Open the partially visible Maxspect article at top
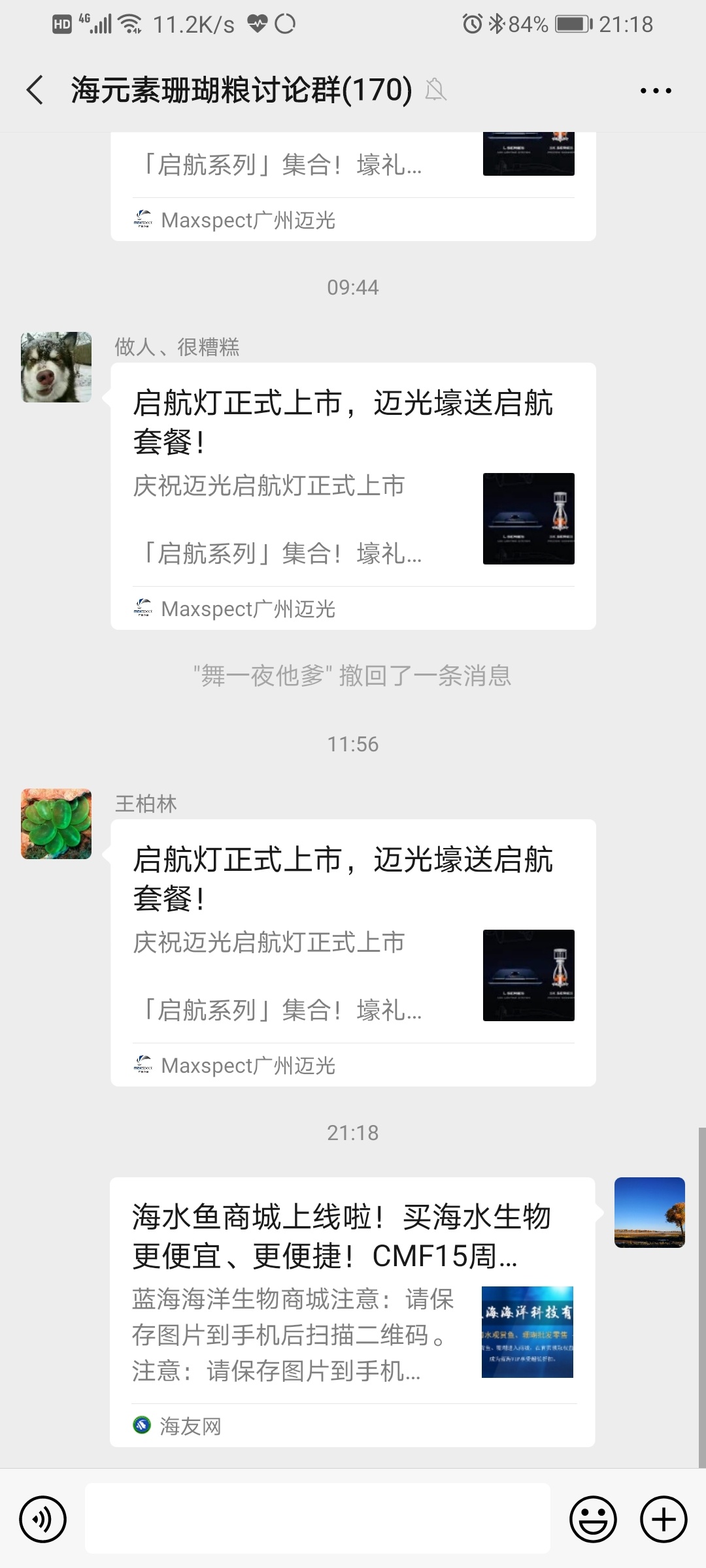Image resolution: width=706 pixels, height=1568 pixels. [x=353, y=186]
